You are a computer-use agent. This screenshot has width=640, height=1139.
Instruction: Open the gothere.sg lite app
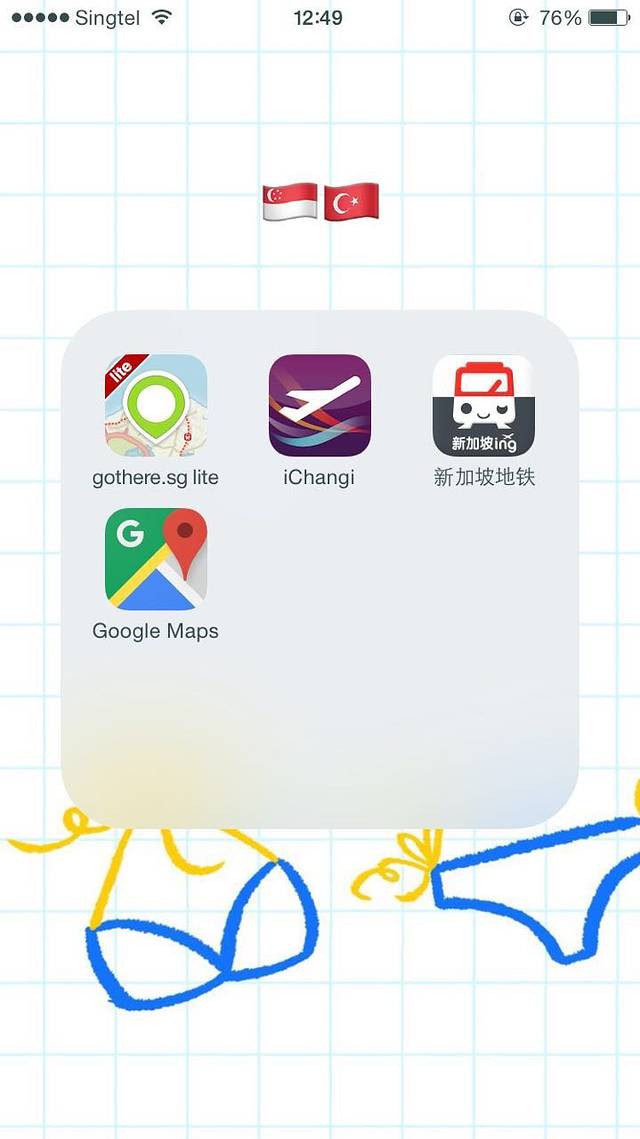[x=155, y=406]
